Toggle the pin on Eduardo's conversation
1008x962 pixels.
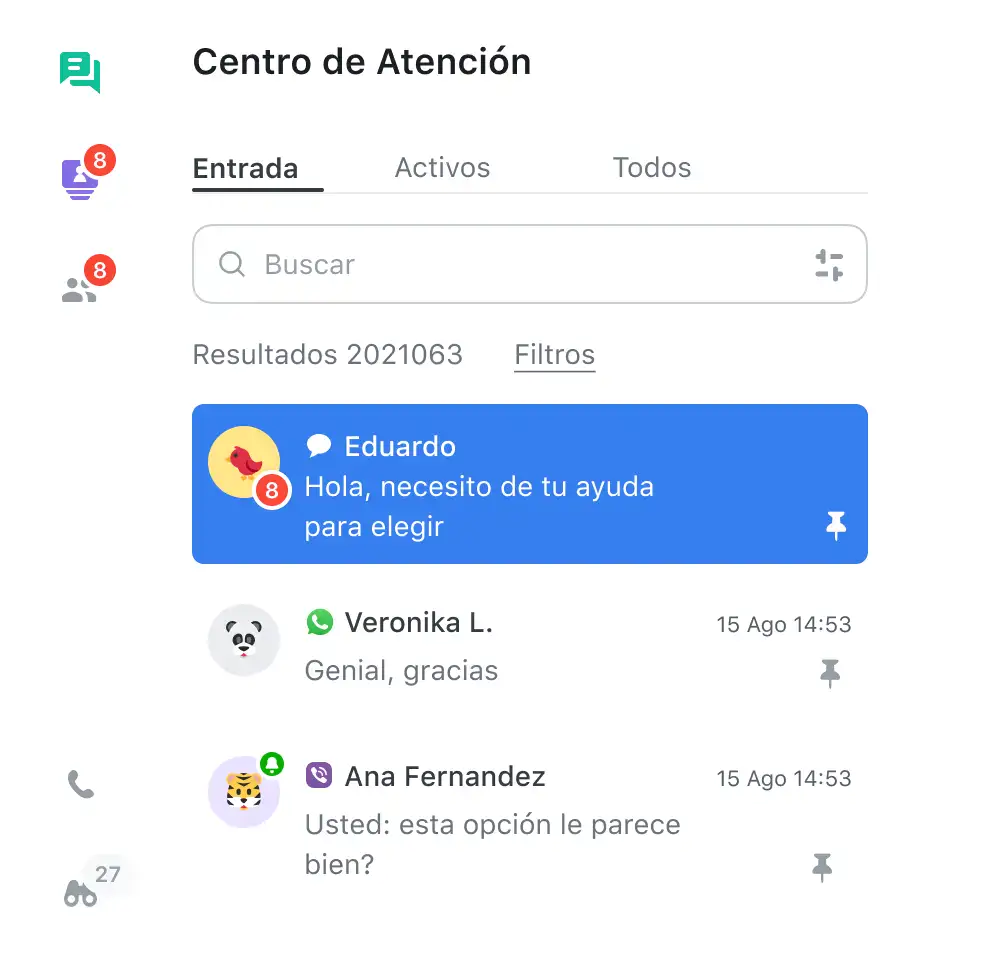(836, 524)
